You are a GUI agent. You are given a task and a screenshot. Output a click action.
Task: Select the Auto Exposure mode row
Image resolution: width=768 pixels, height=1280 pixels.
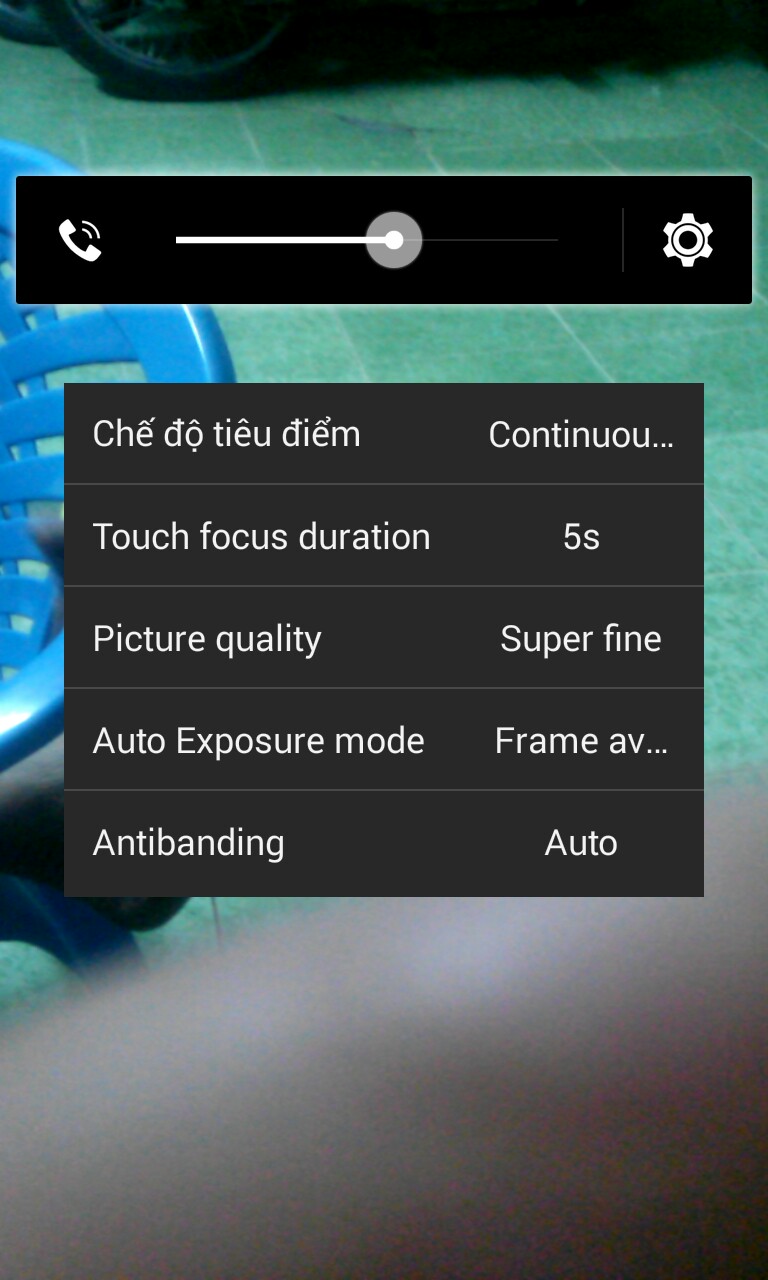[x=384, y=740]
